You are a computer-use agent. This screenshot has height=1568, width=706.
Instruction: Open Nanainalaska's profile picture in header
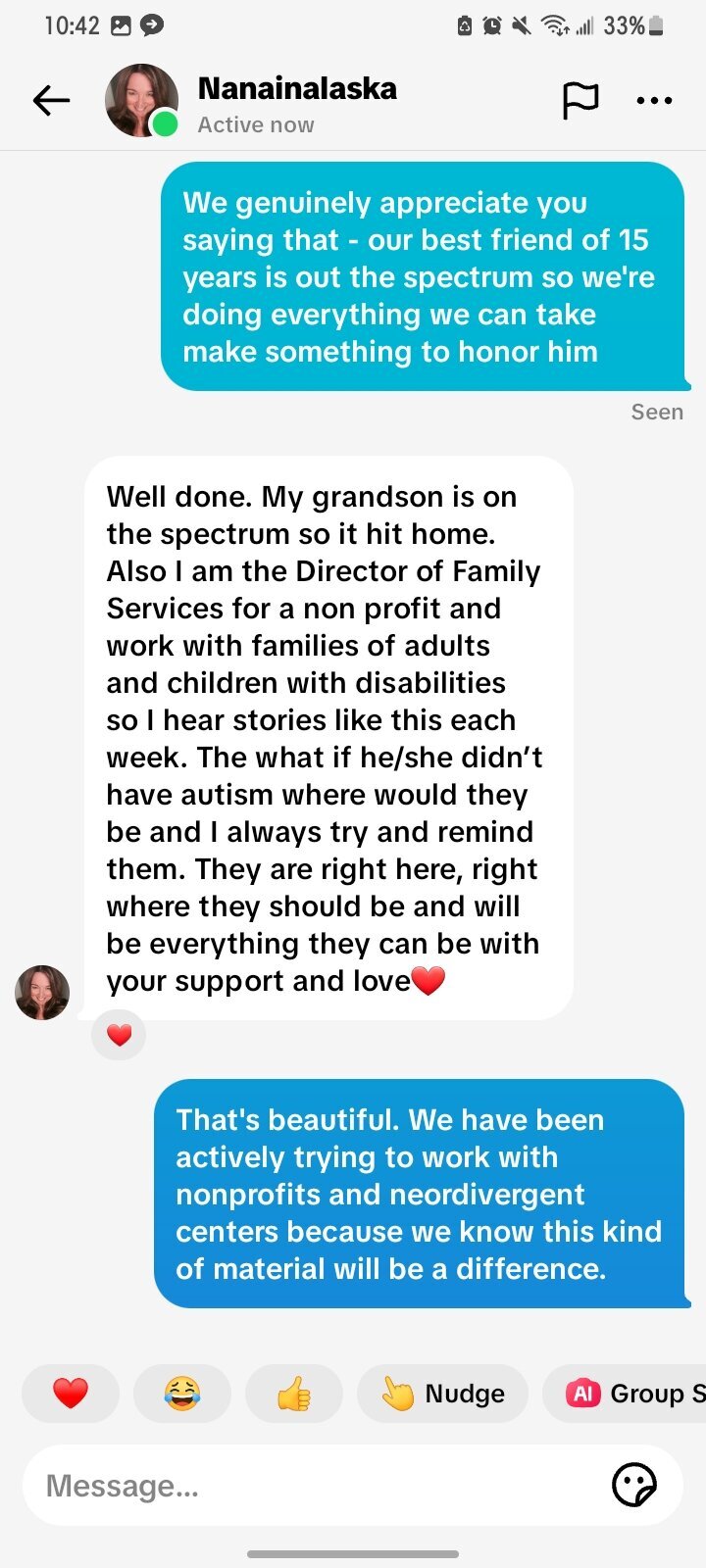[141, 100]
